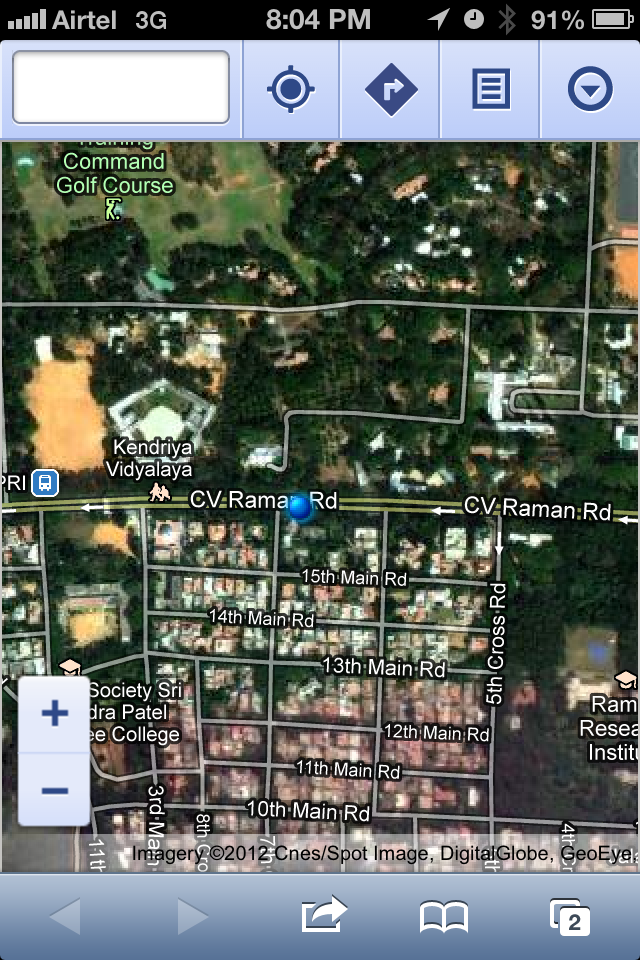The image size is (640, 960).
Task: Open Safari bookmarks
Action: point(444,915)
